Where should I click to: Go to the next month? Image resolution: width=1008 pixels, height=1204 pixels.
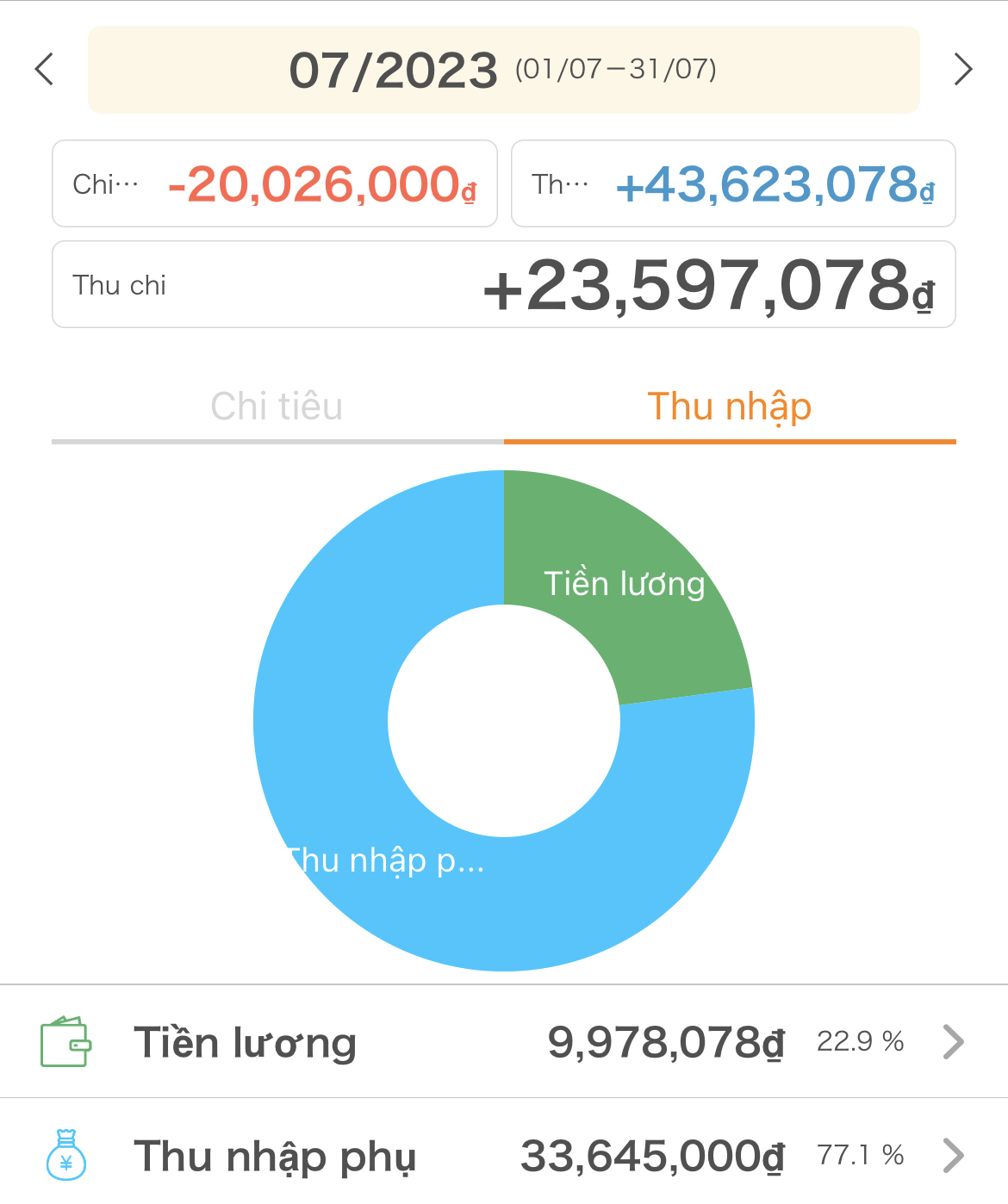(962, 70)
